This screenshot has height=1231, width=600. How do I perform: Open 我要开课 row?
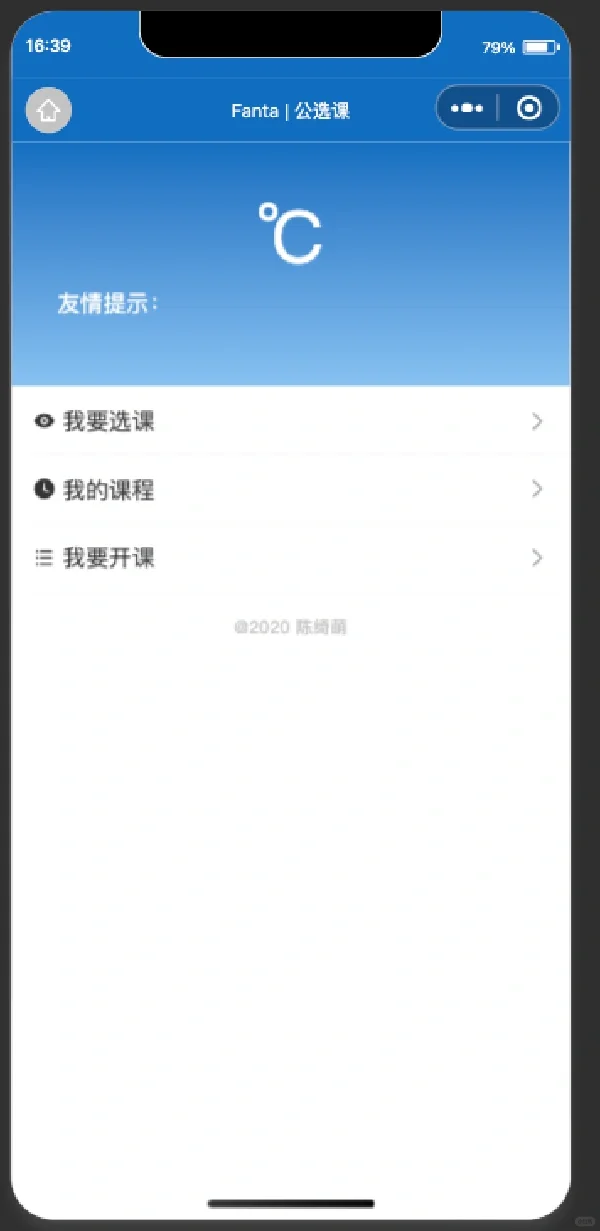tap(290, 558)
